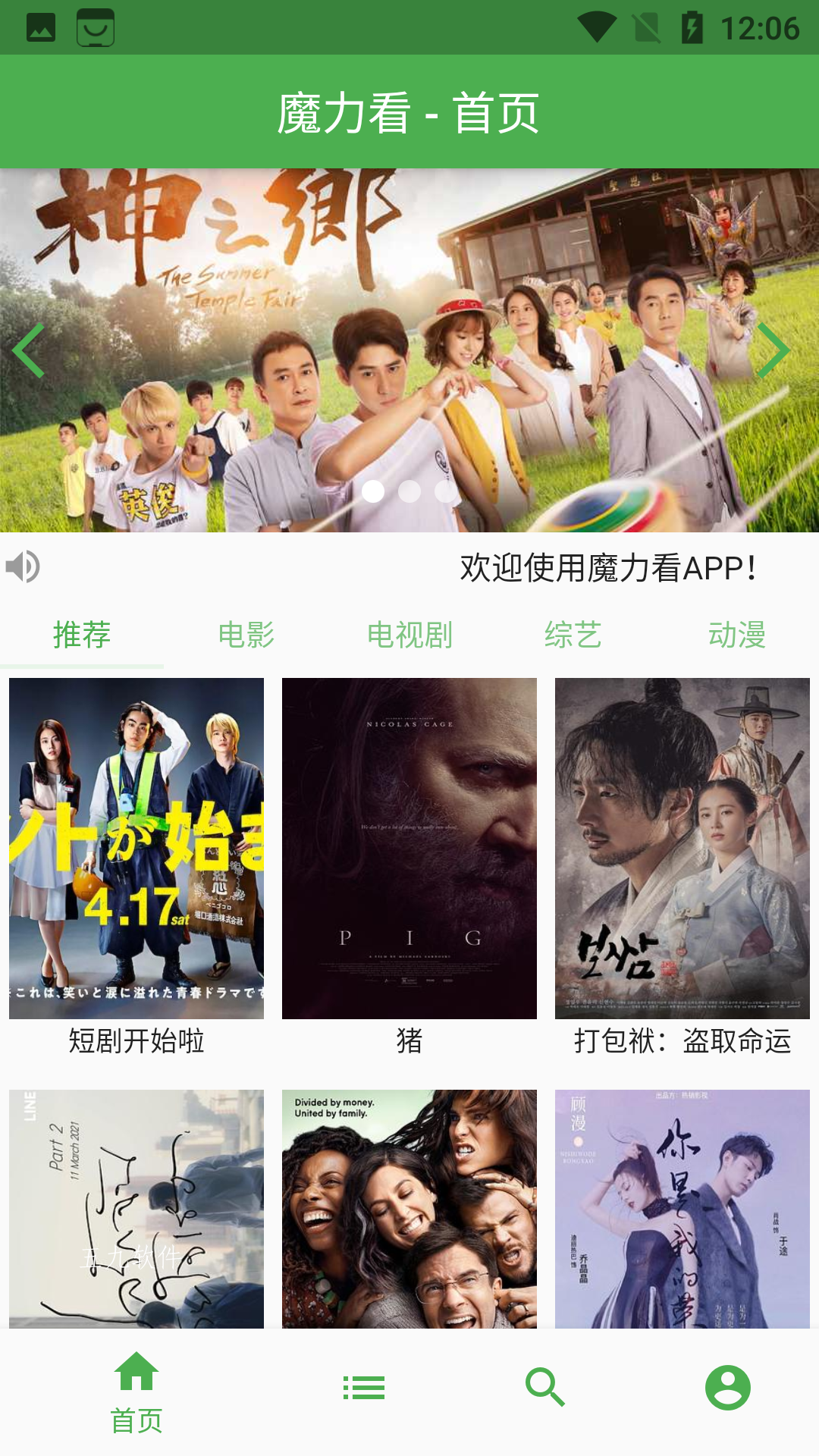
Task: Open the 'Divided by money' movie poster
Action: (409, 1209)
